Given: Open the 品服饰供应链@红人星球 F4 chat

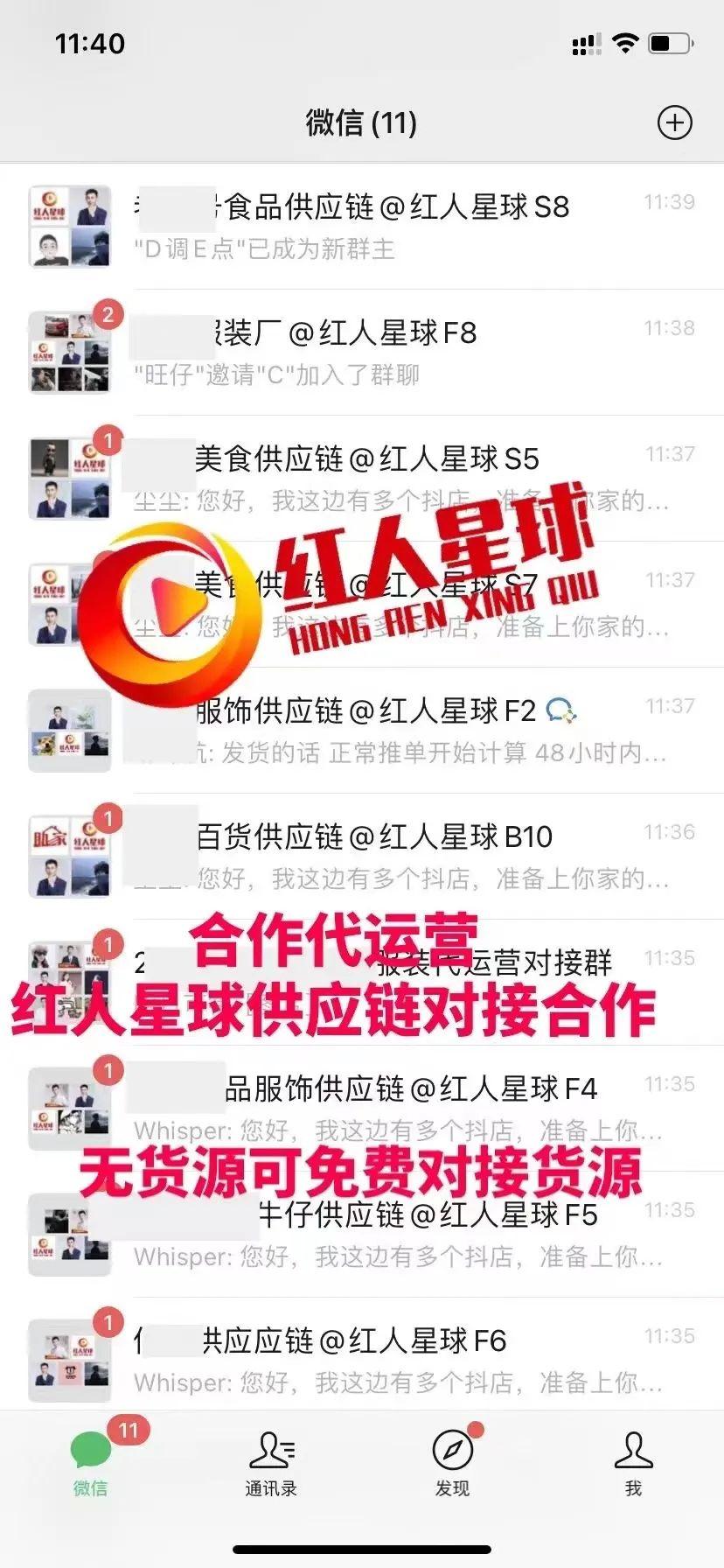Looking at the screenshot, I should (x=362, y=1109).
